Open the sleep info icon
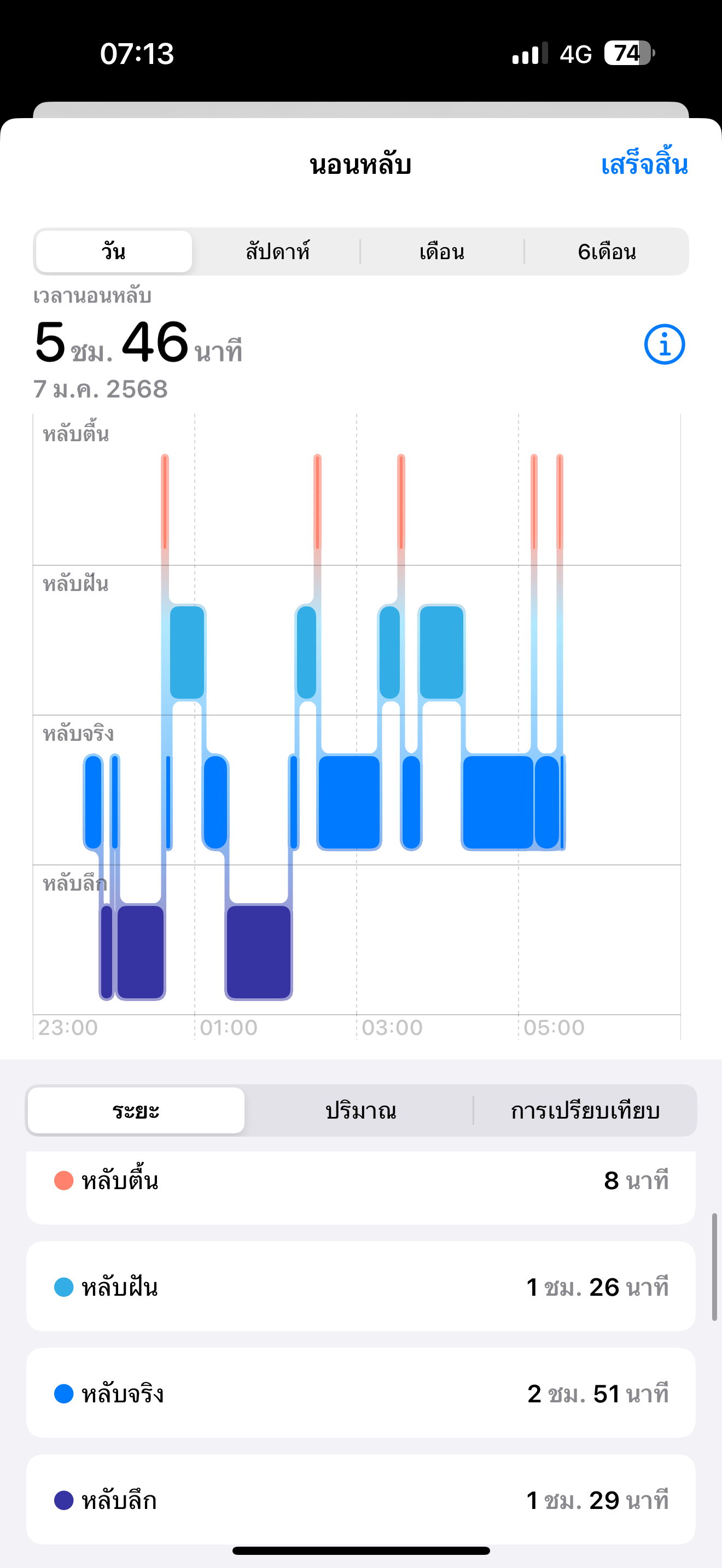722x1568 pixels. (x=664, y=344)
